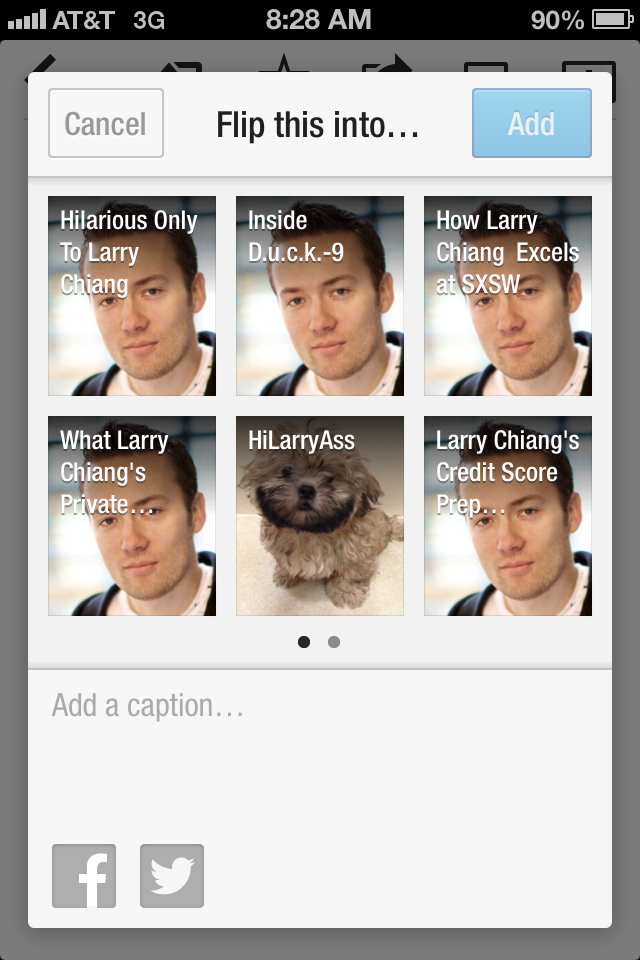
Task: Flip into the HiLarryAss magazine
Action: point(320,516)
